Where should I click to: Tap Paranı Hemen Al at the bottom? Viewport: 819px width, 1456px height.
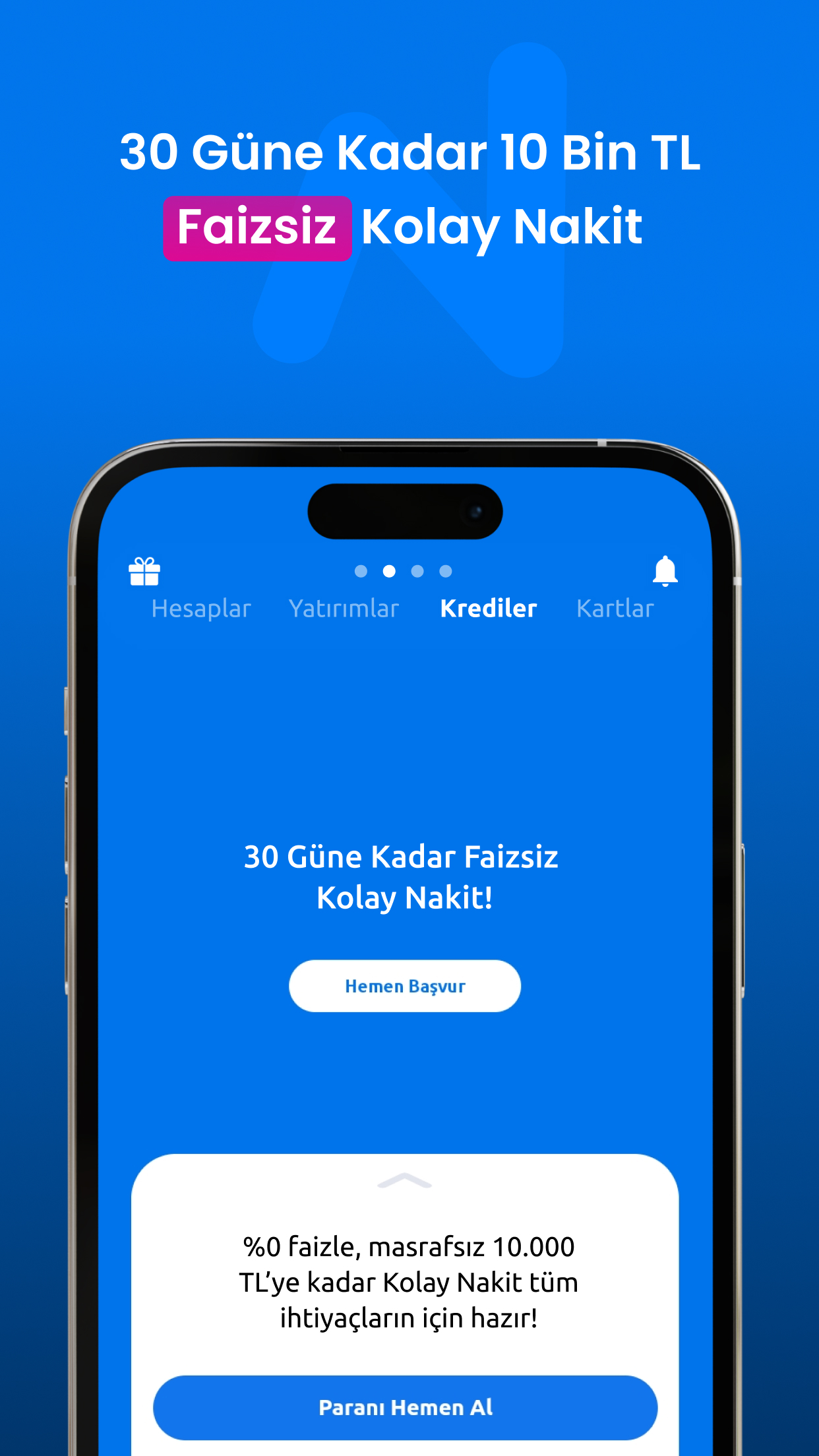(x=406, y=1407)
